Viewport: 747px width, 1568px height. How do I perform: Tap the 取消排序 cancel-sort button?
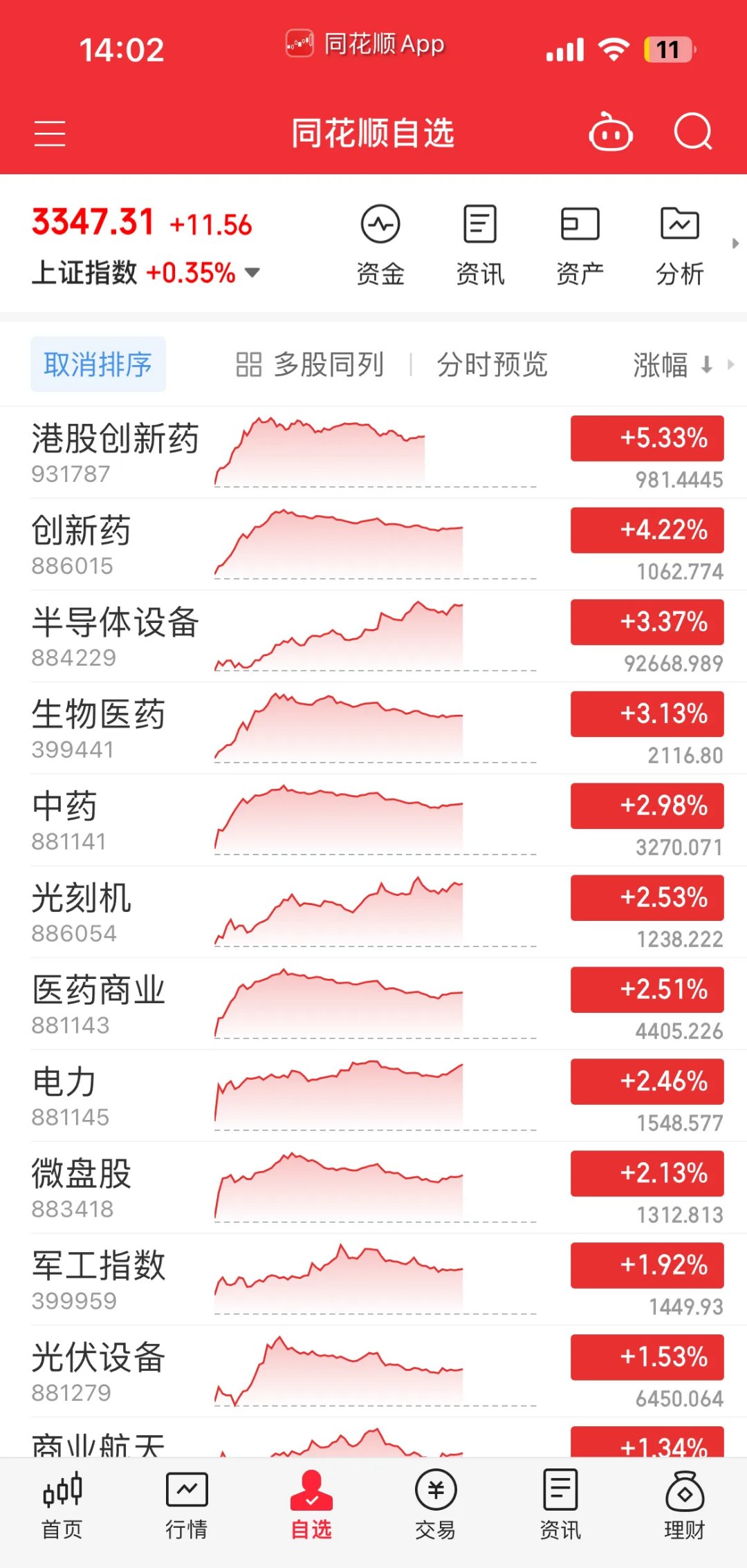(98, 364)
